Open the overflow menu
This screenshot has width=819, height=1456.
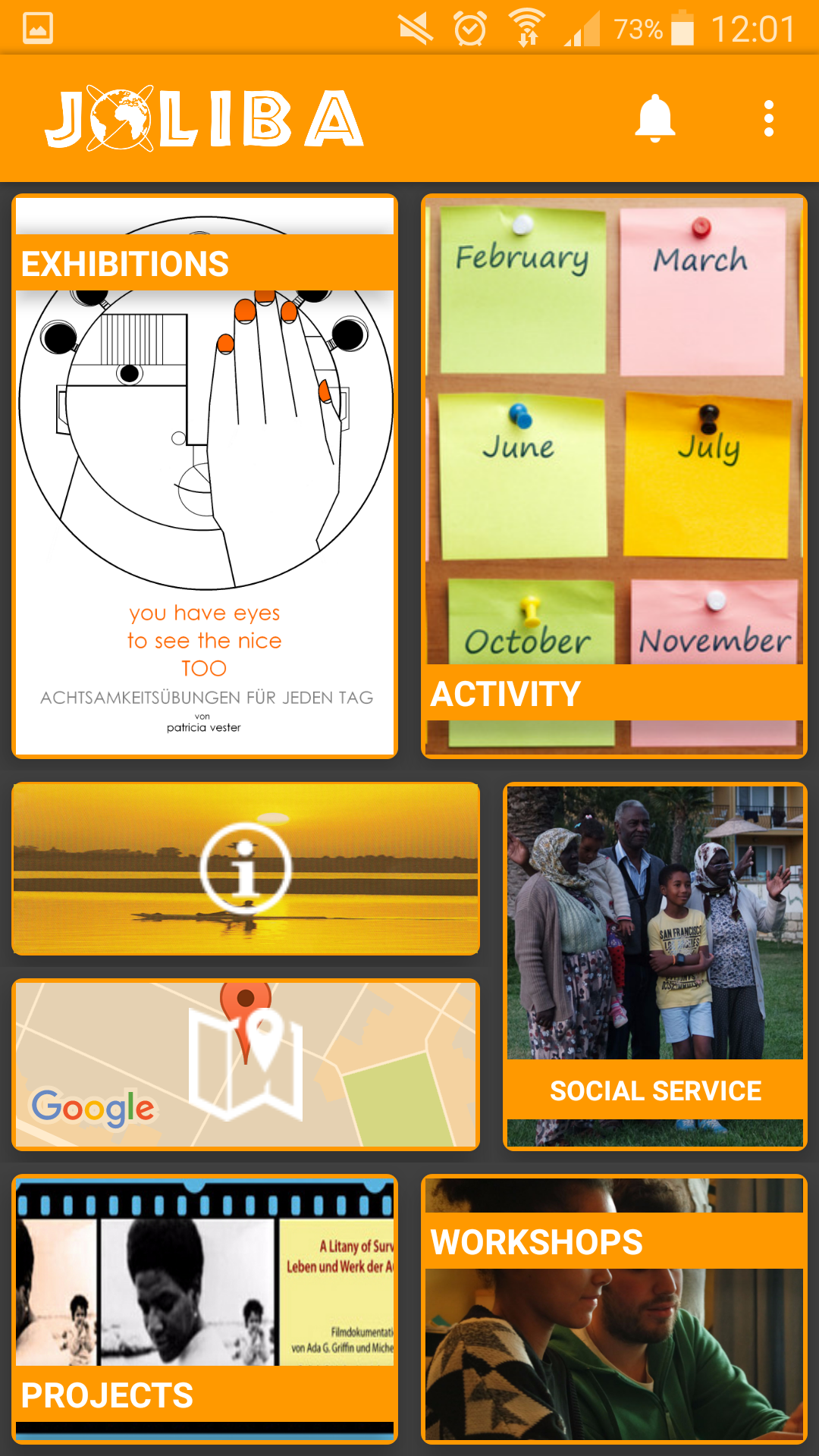[x=768, y=119]
